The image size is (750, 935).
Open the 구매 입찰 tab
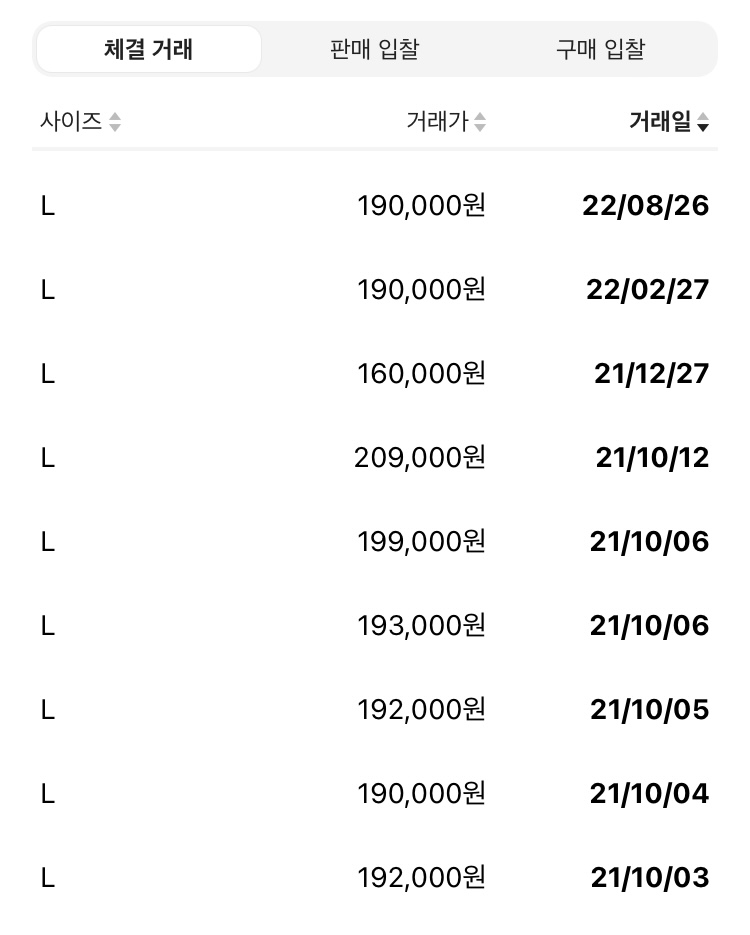[600, 49]
